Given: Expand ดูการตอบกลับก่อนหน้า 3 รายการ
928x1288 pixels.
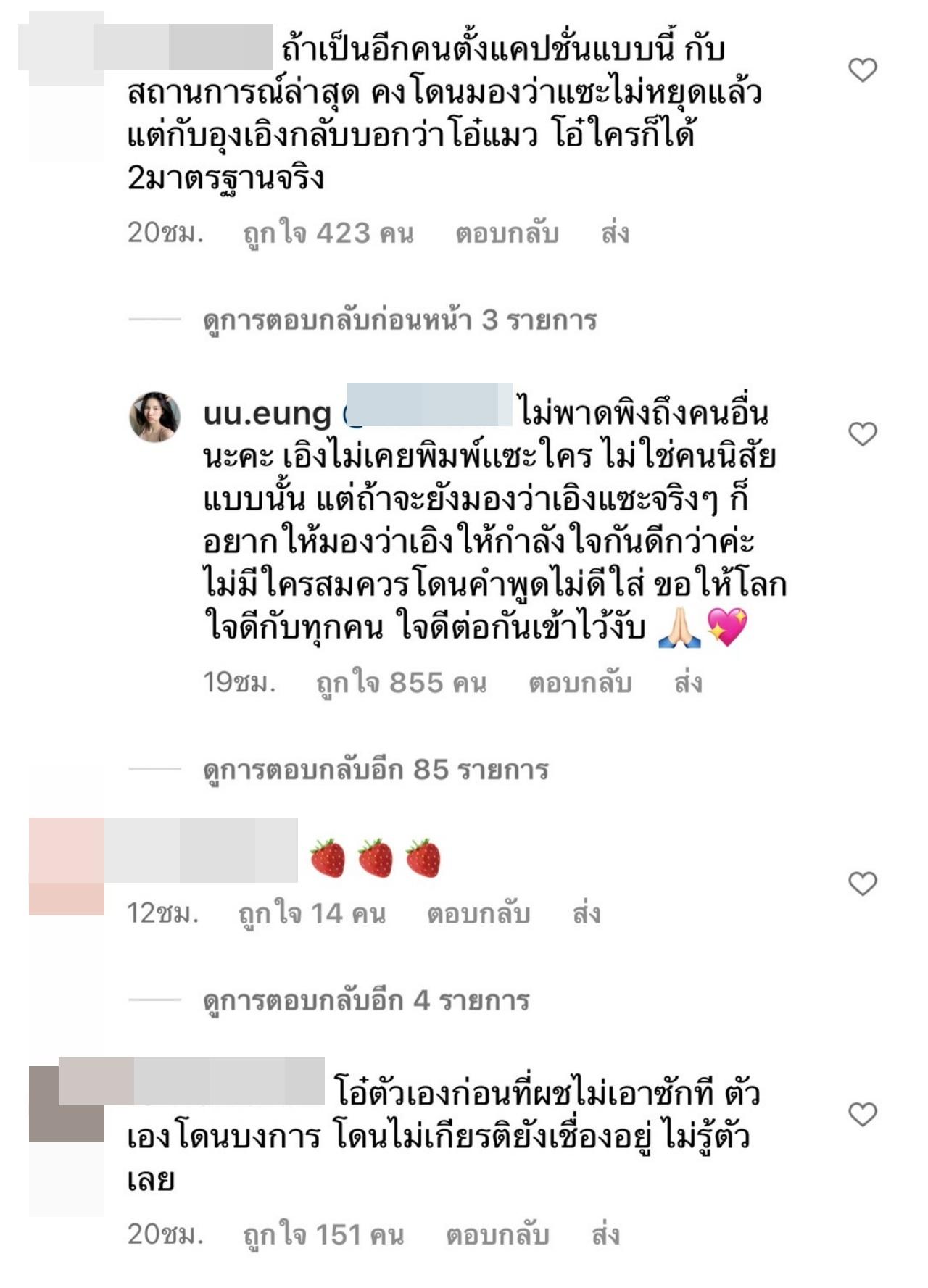Looking at the screenshot, I should (399, 320).
